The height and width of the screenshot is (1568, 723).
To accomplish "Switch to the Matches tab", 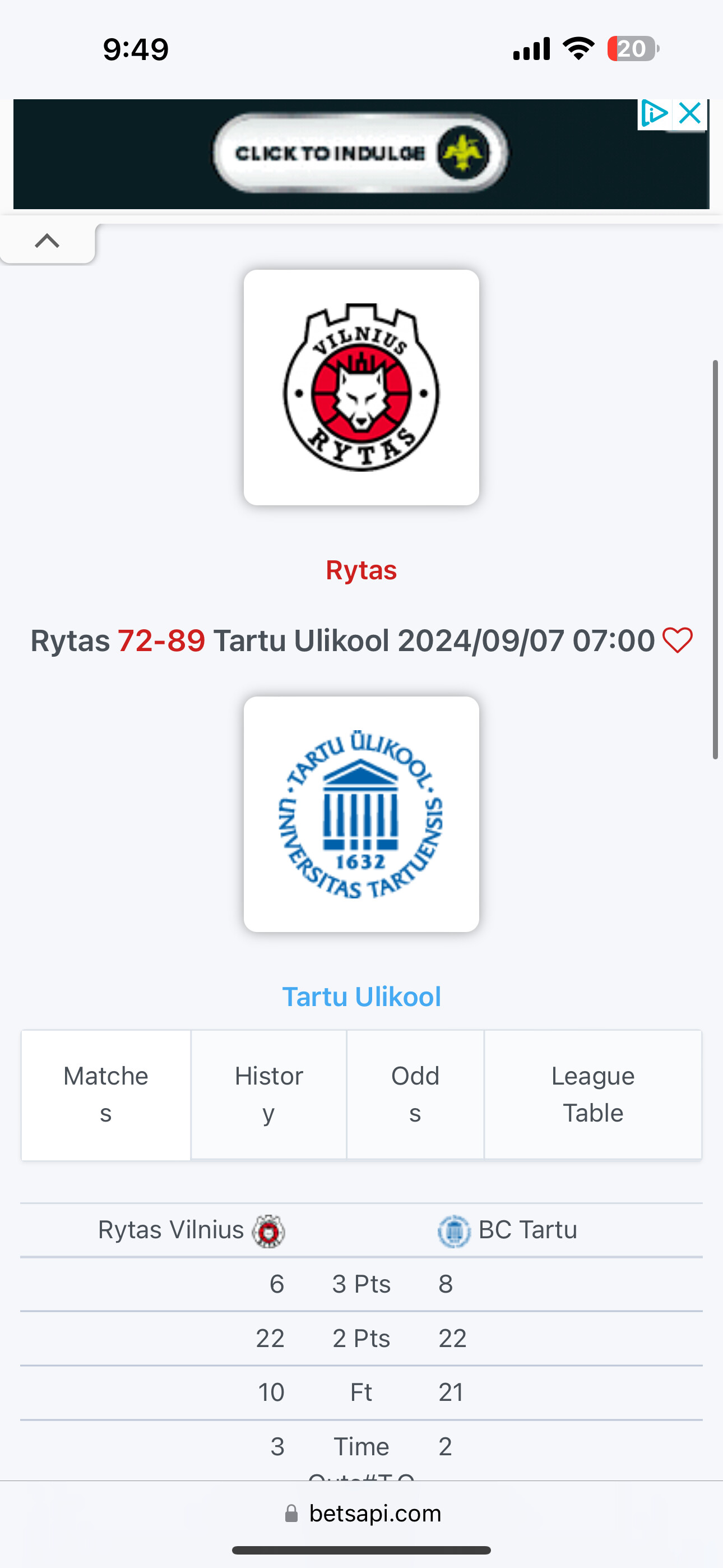I will [106, 1095].
